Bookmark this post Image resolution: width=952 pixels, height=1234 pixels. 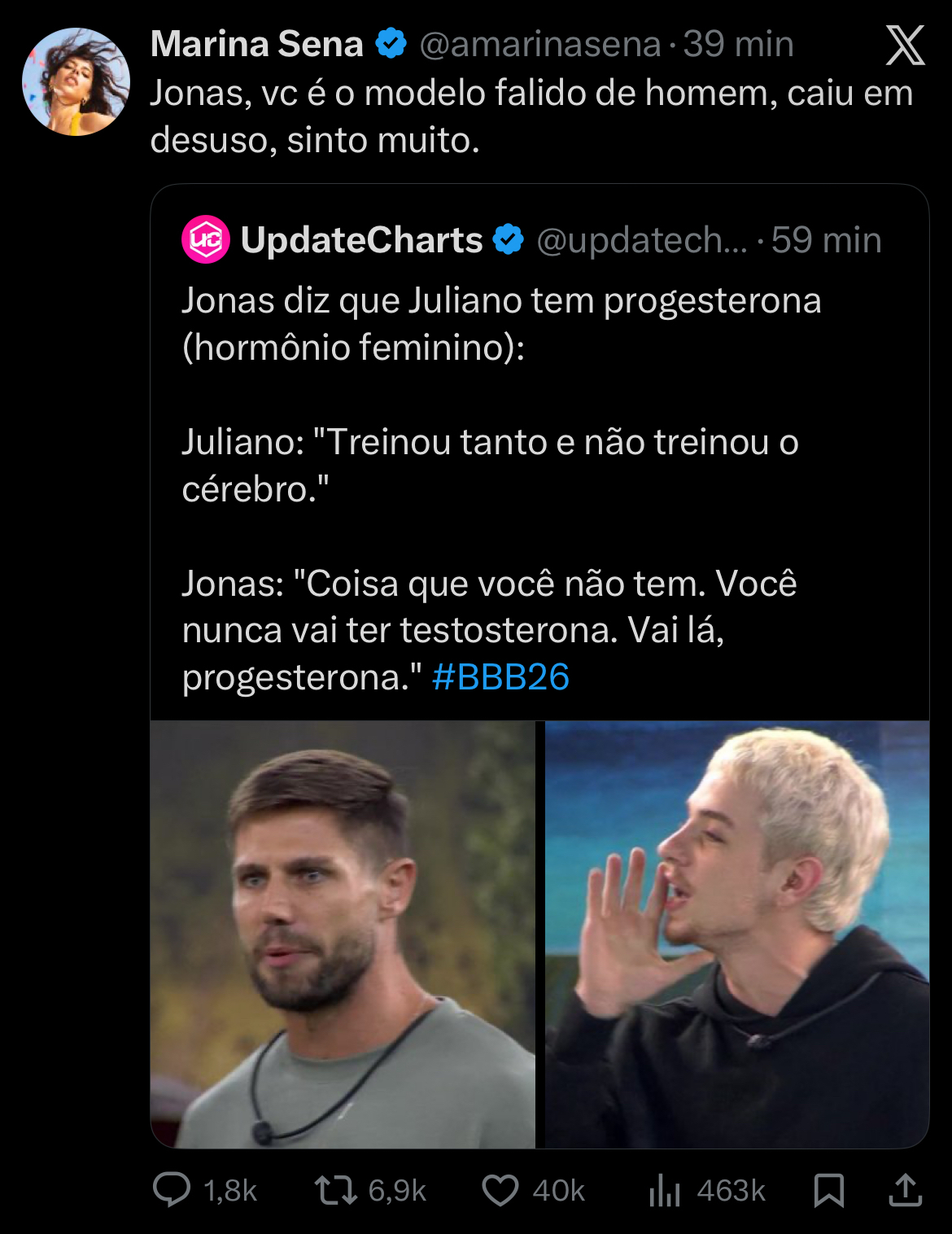pos(828,1190)
